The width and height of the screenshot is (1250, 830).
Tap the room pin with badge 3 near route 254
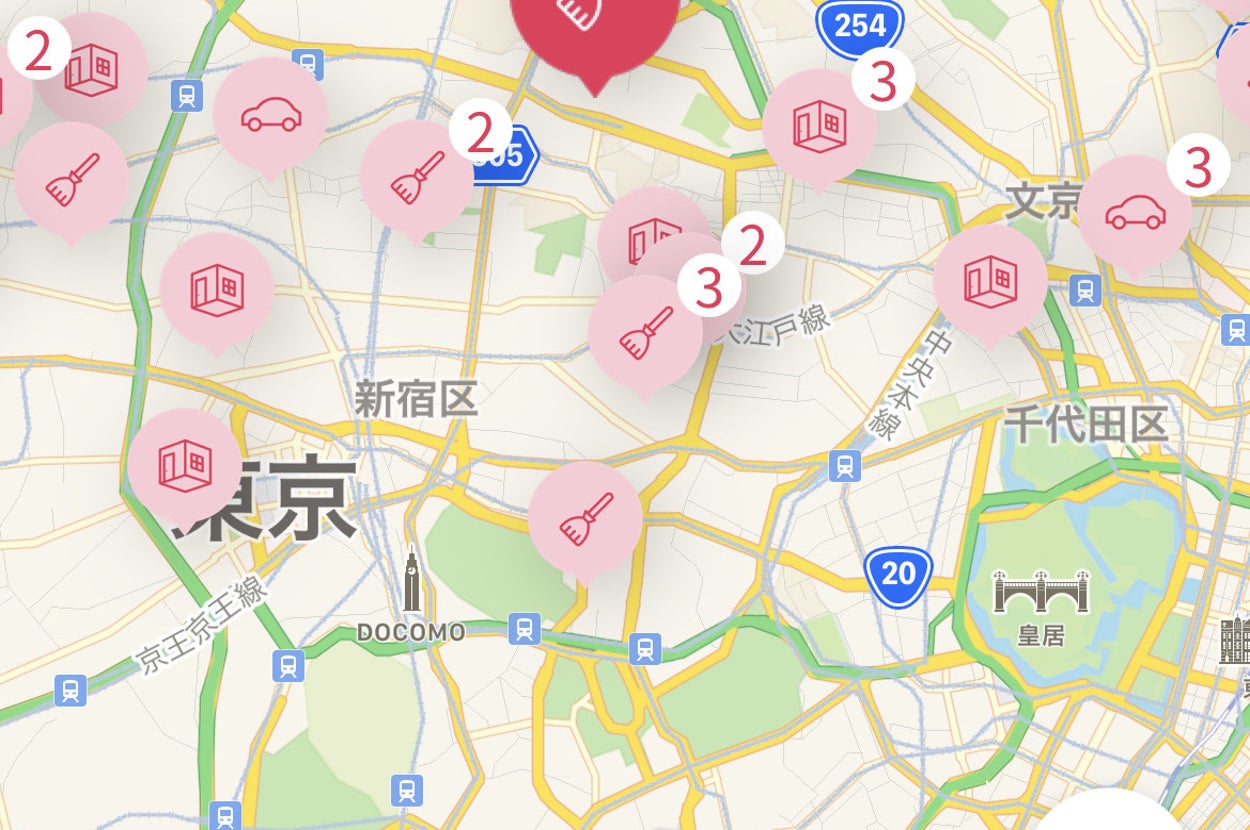tap(819, 127)
